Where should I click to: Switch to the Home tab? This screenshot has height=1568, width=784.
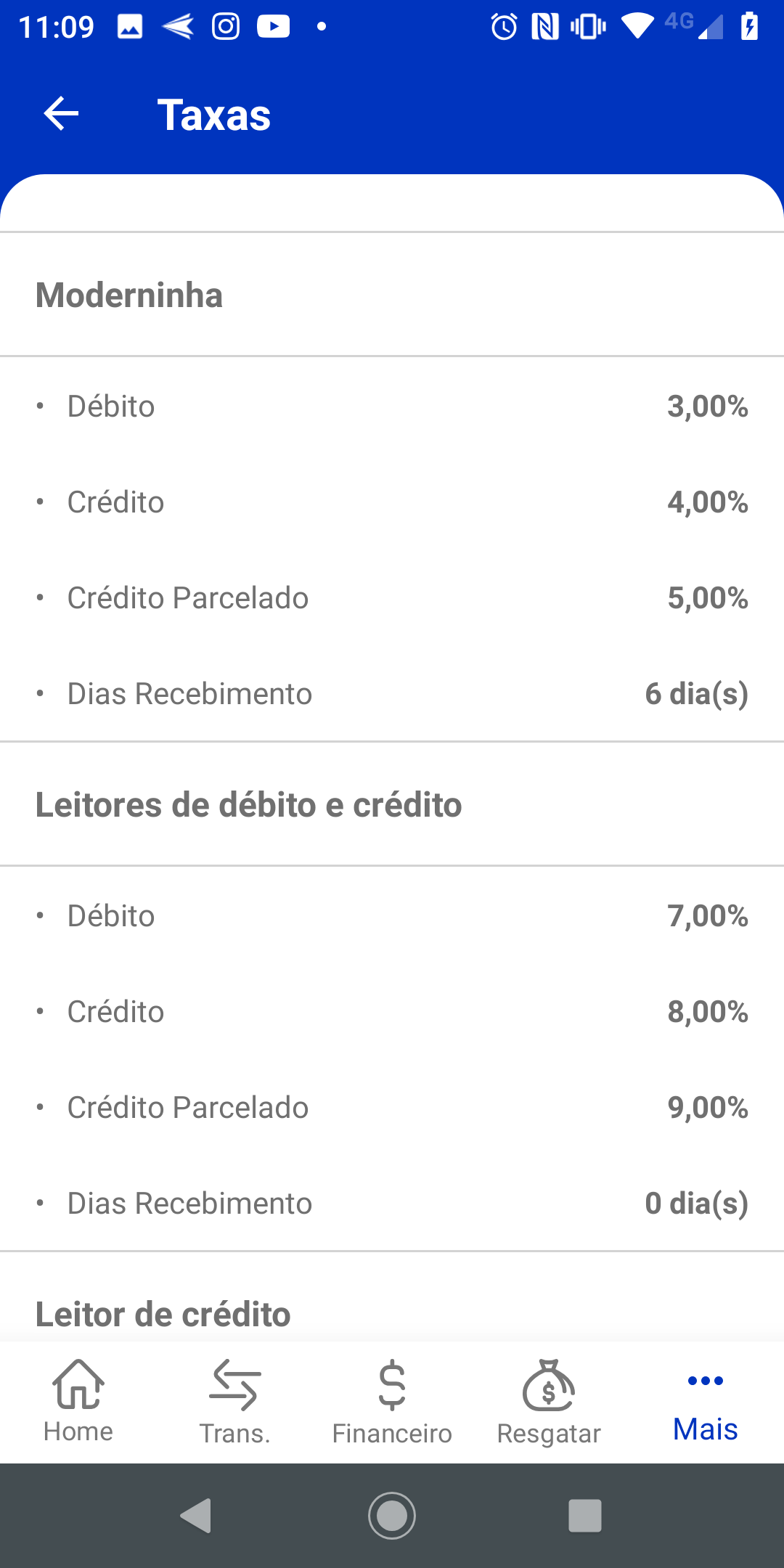click(78, 1402)
